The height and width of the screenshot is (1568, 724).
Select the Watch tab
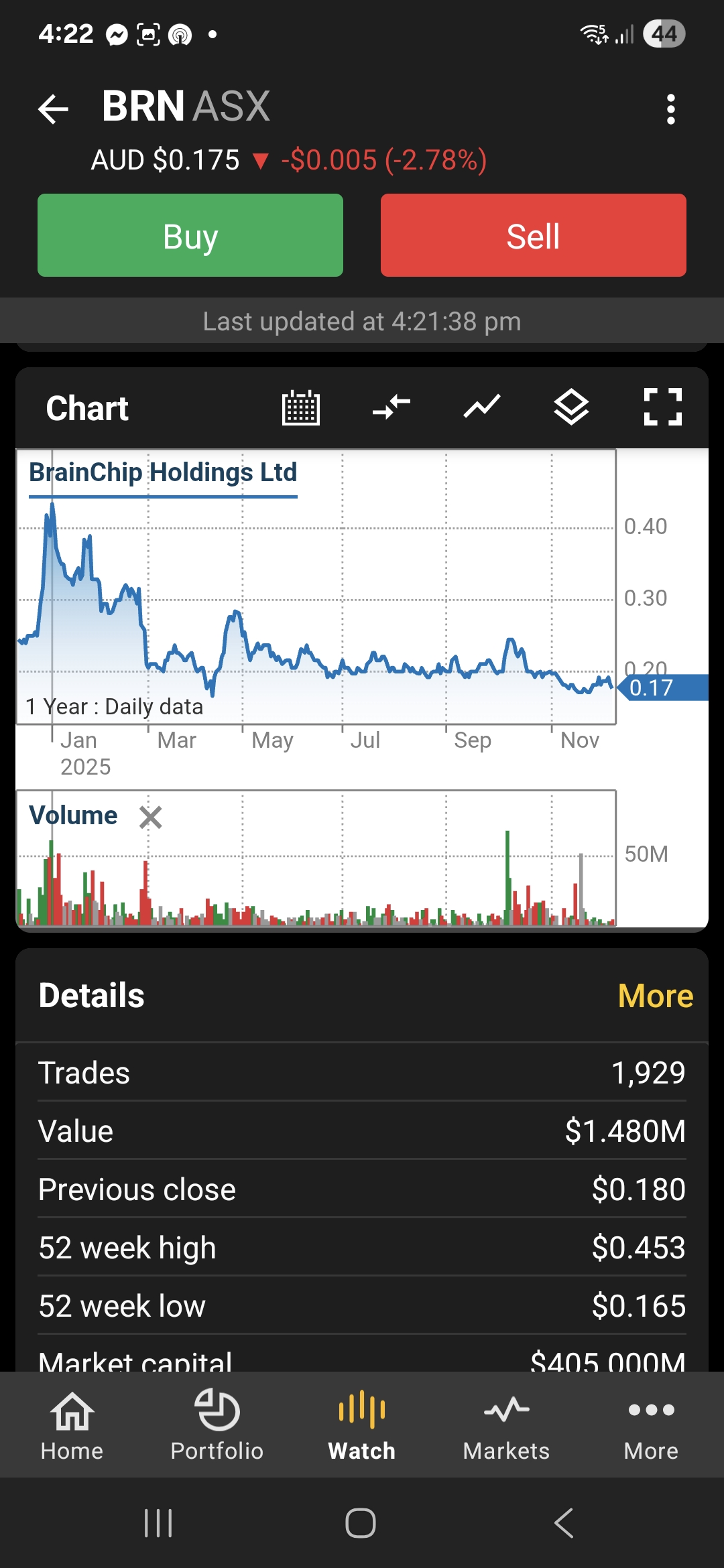click(x=362, y=1425)
